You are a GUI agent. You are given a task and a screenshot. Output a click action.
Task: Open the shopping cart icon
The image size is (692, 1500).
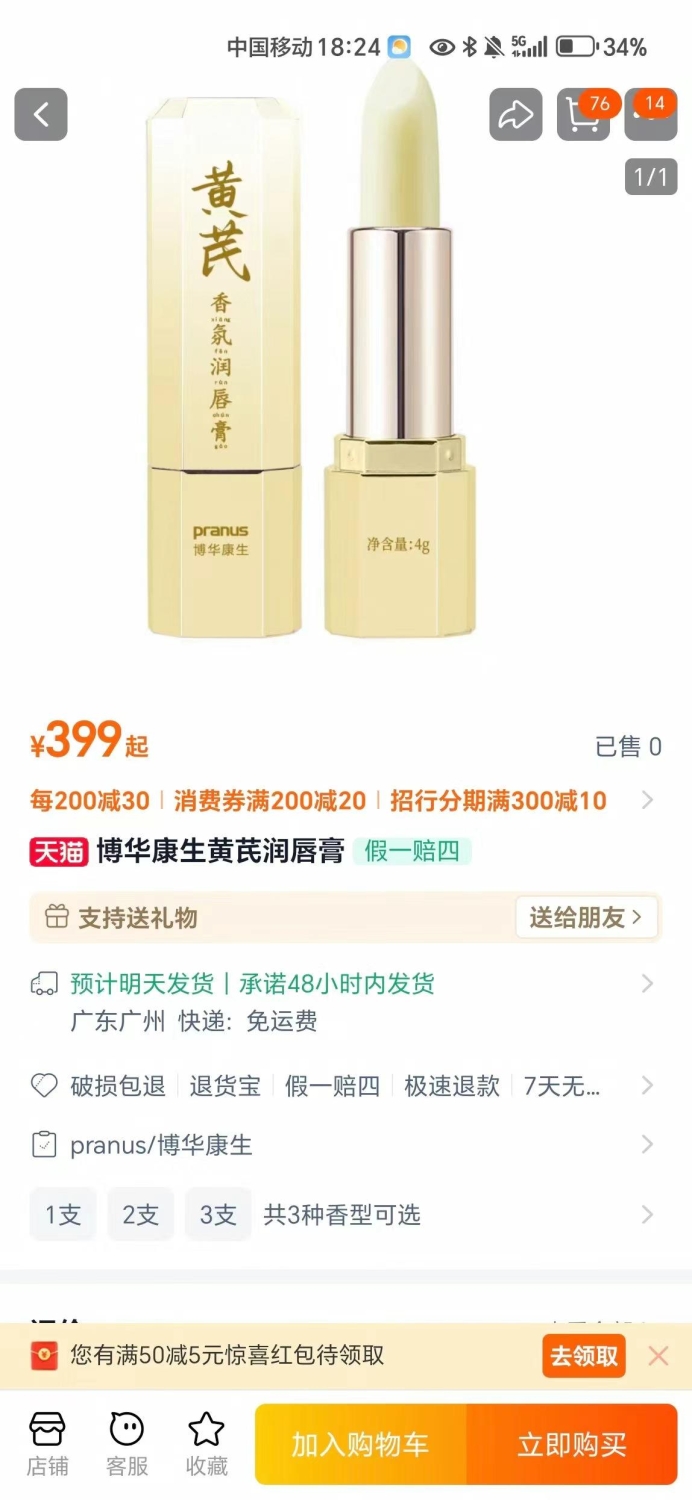(583, 115)
